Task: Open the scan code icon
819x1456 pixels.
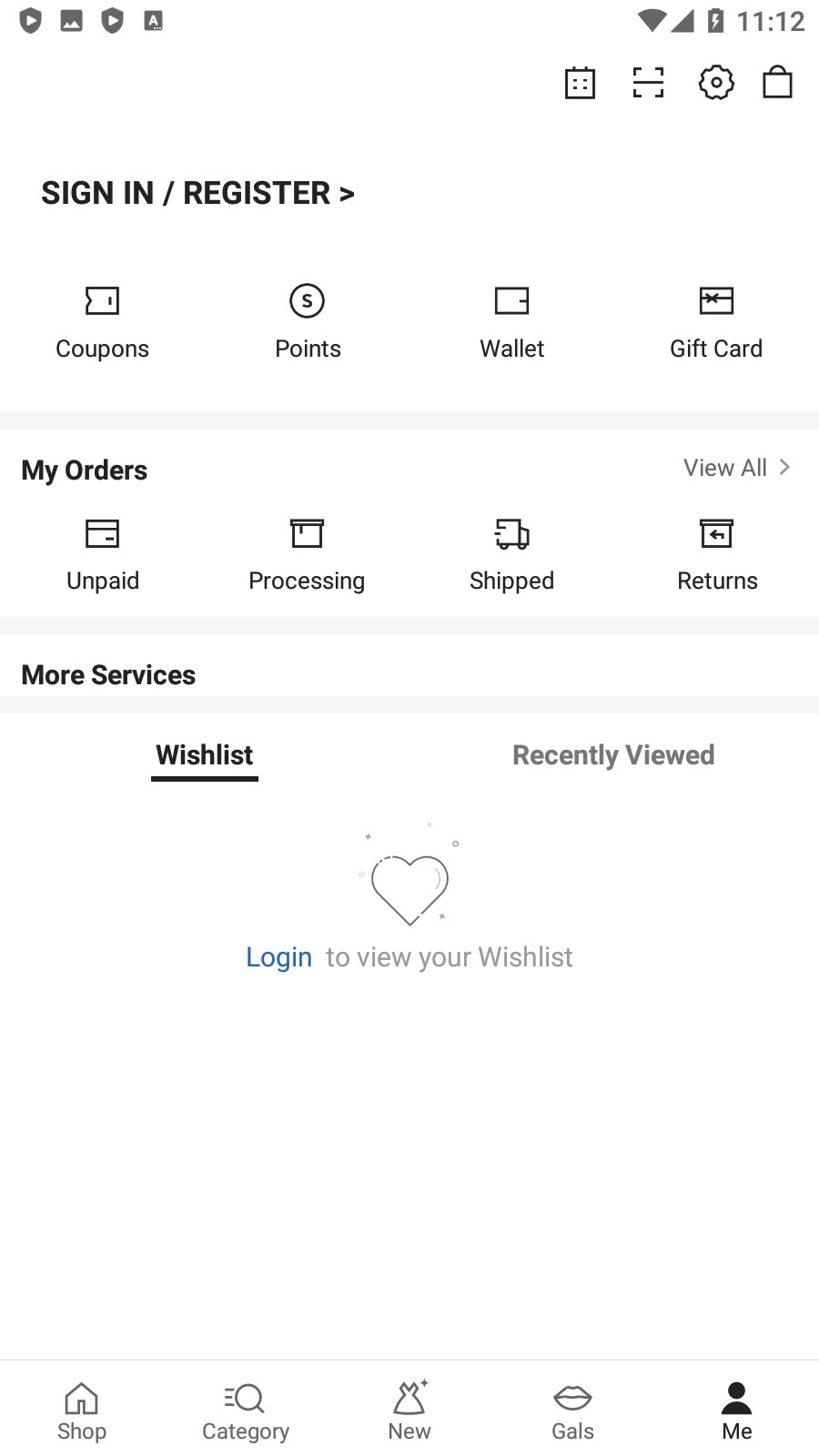Action: [648, 83]
